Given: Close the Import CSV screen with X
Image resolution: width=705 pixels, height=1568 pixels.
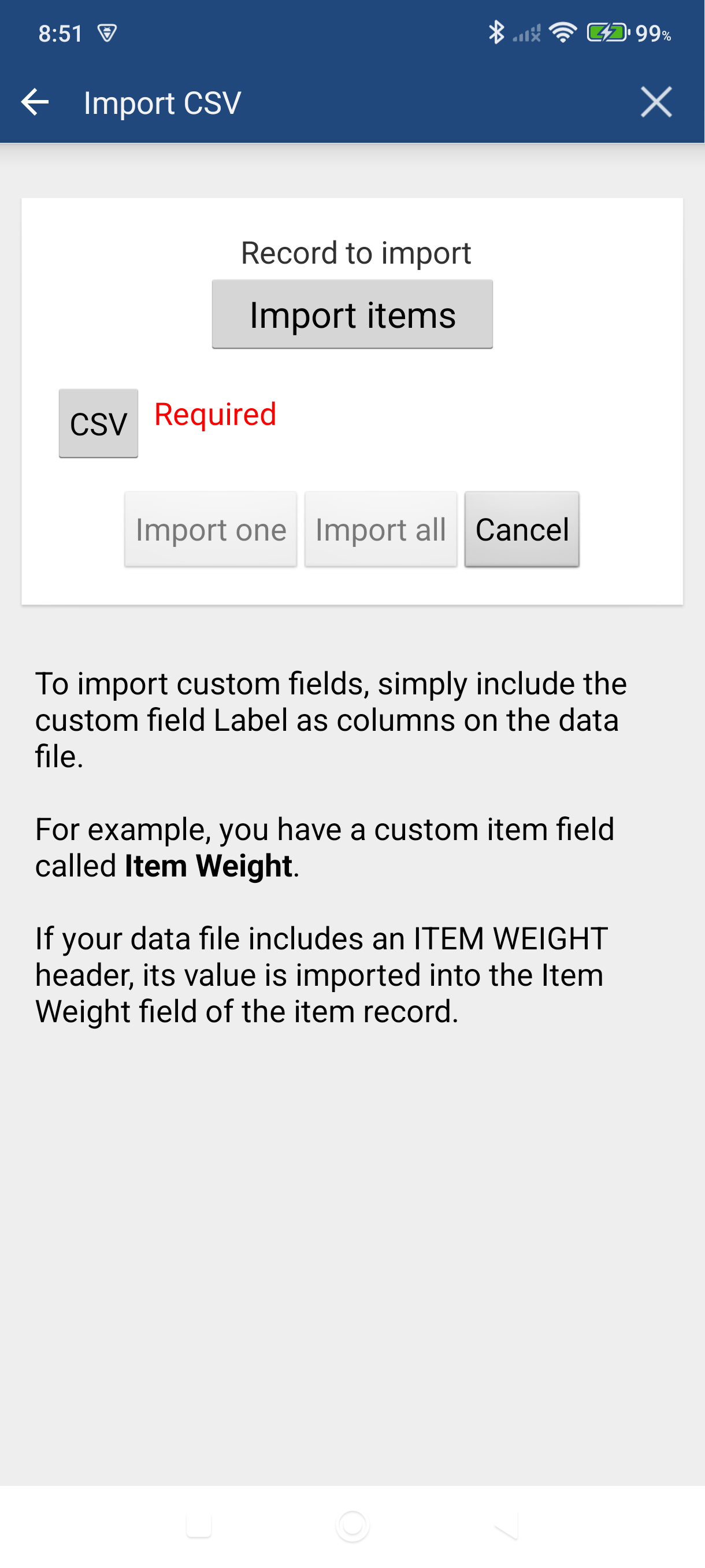Looking at the screenshot, I should pos(656,102).
